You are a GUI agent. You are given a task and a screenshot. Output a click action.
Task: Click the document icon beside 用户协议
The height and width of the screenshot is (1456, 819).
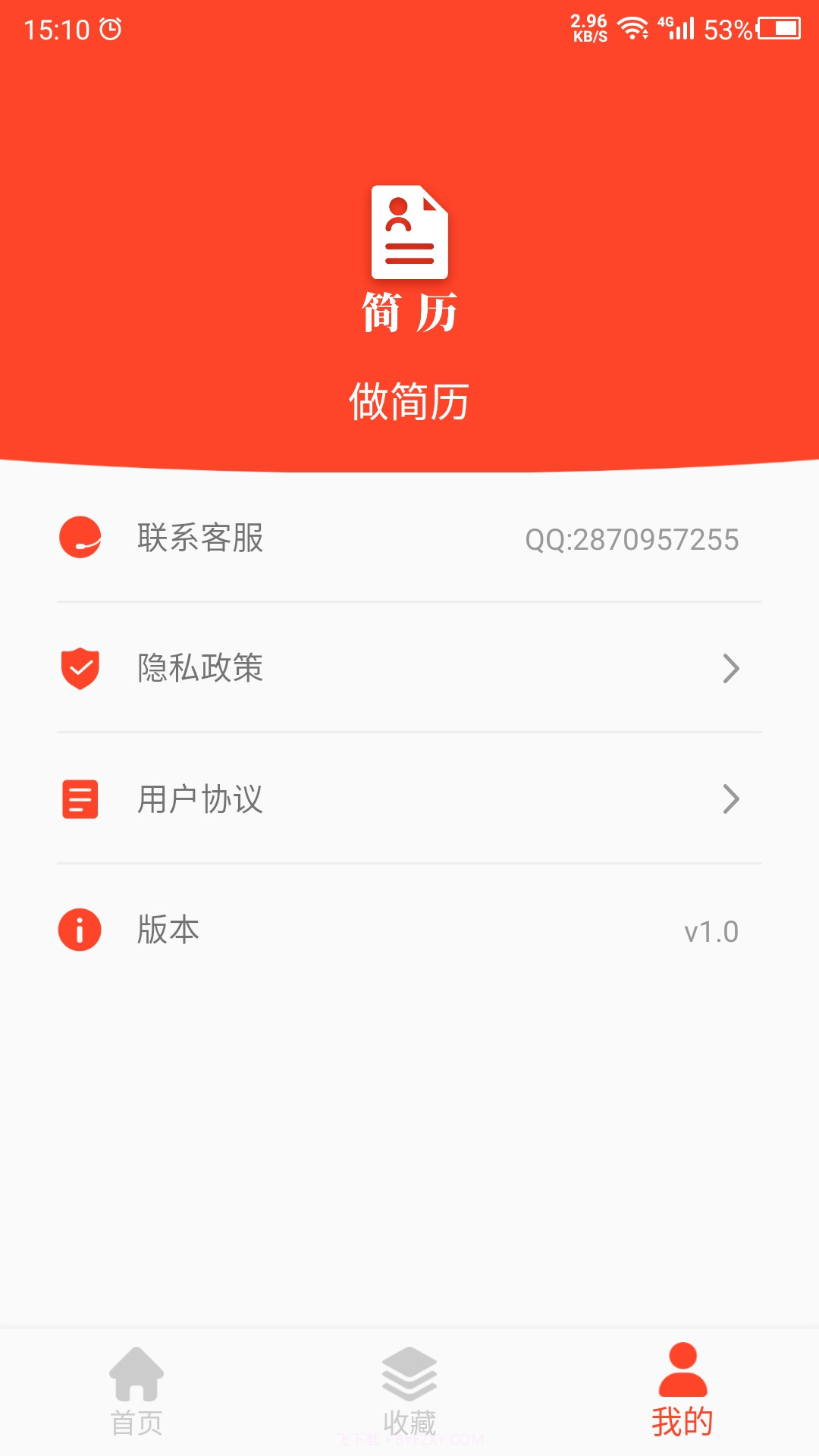click(x=79, y=799)
